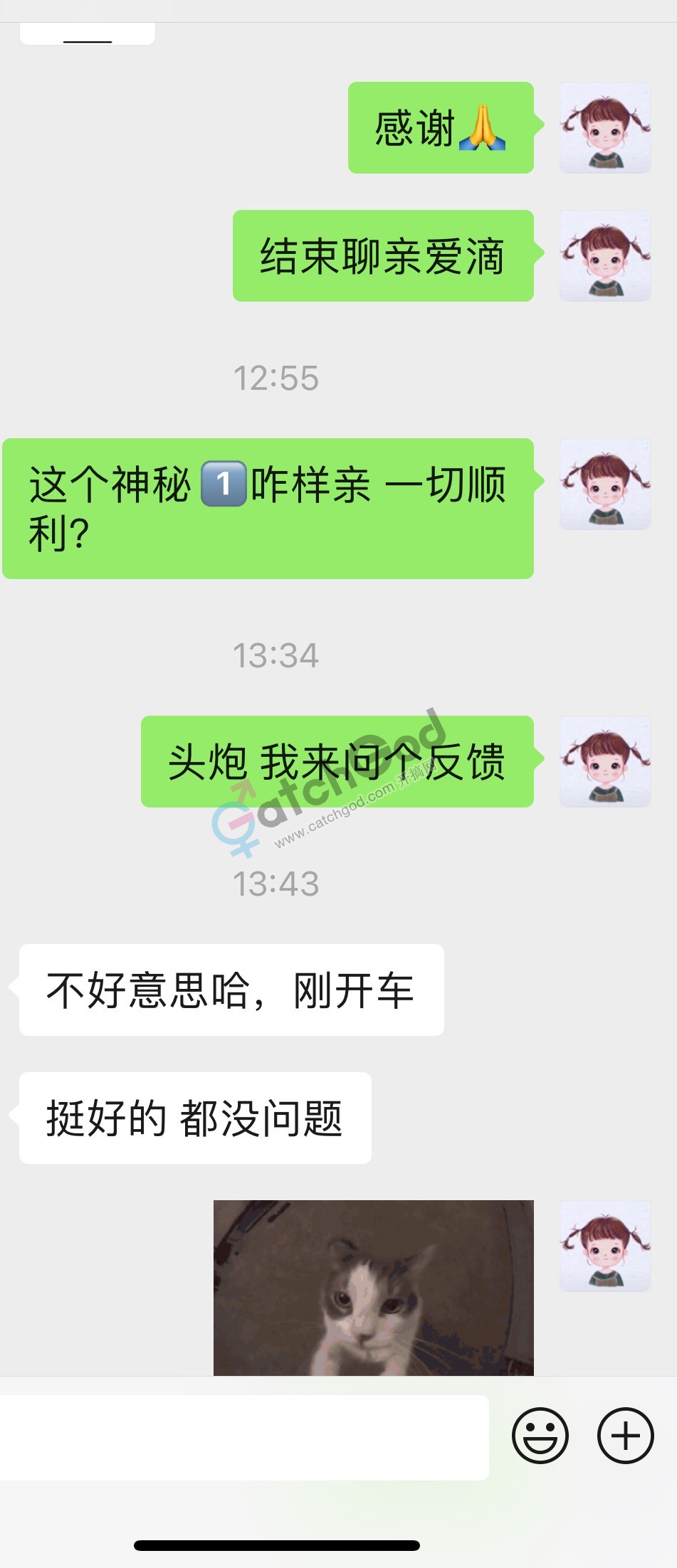The image size is (677, 1568).
Task: Tap the avatar beside 头炮 我来问个反馈
Action: pyautogui.click(x=605, y=761)
